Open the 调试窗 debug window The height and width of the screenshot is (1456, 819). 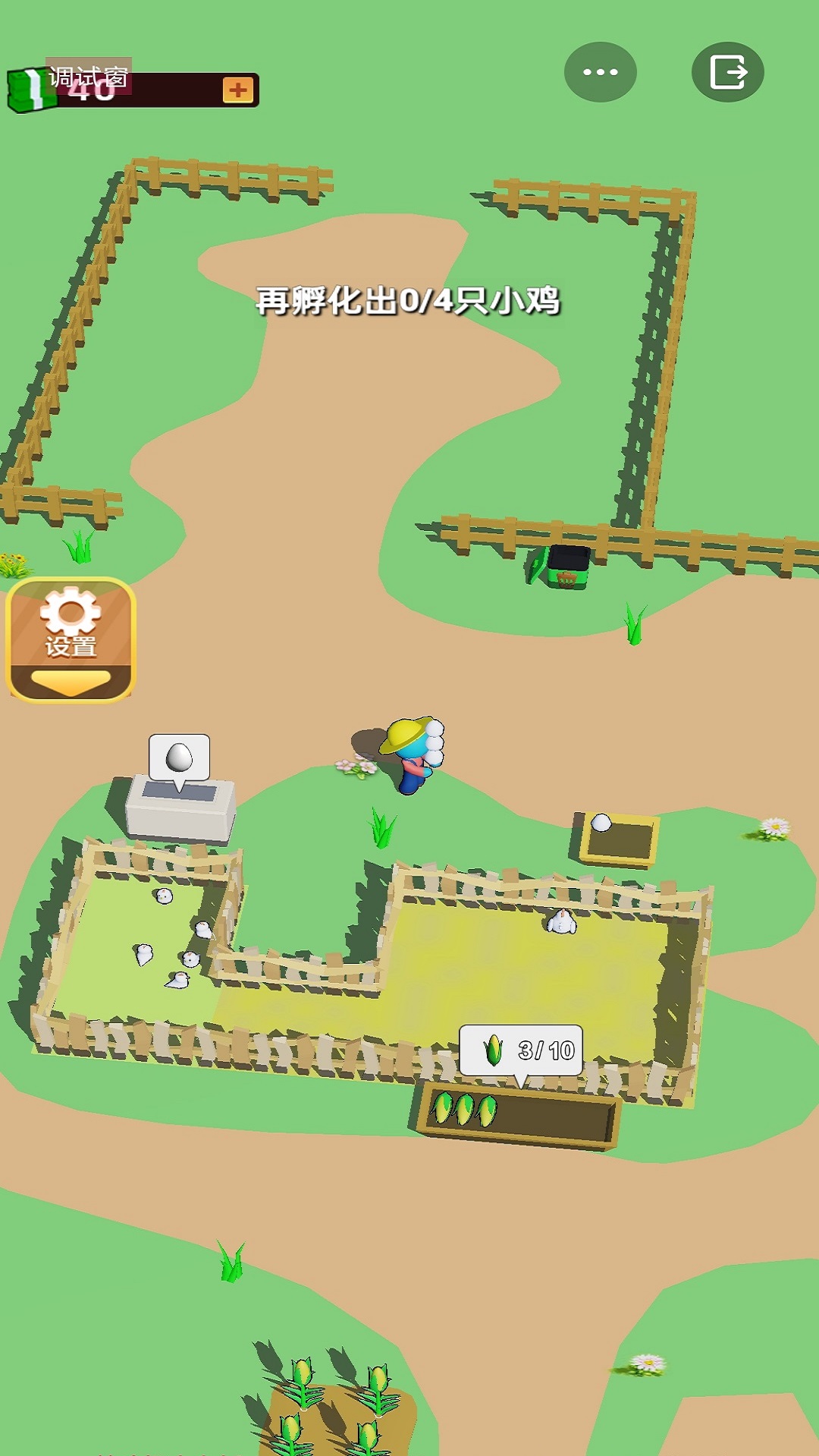(89, 76)
